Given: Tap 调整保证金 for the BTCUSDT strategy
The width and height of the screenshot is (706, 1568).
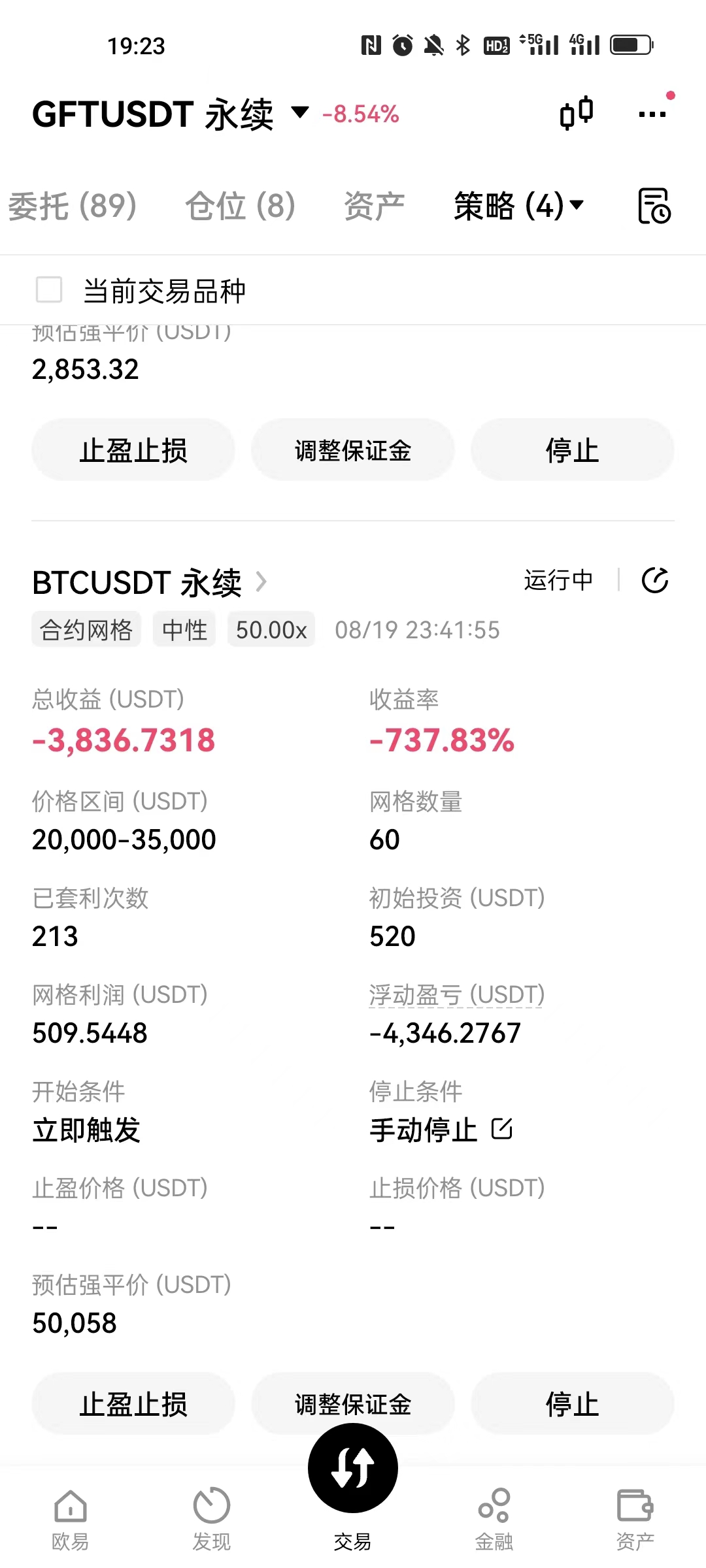Looking at the screenshot, I should [x=353, y=1405].
